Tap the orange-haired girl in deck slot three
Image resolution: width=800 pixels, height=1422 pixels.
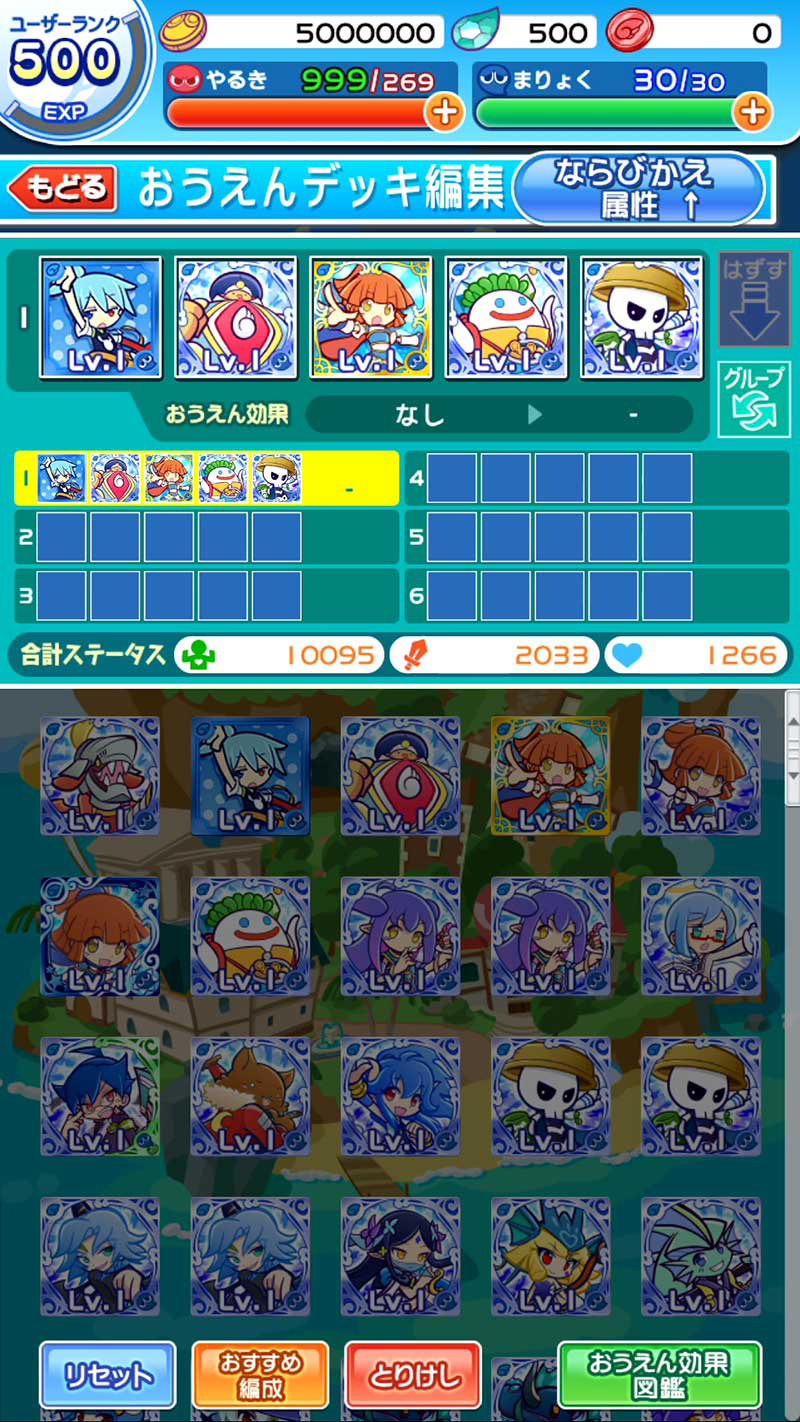370,317
